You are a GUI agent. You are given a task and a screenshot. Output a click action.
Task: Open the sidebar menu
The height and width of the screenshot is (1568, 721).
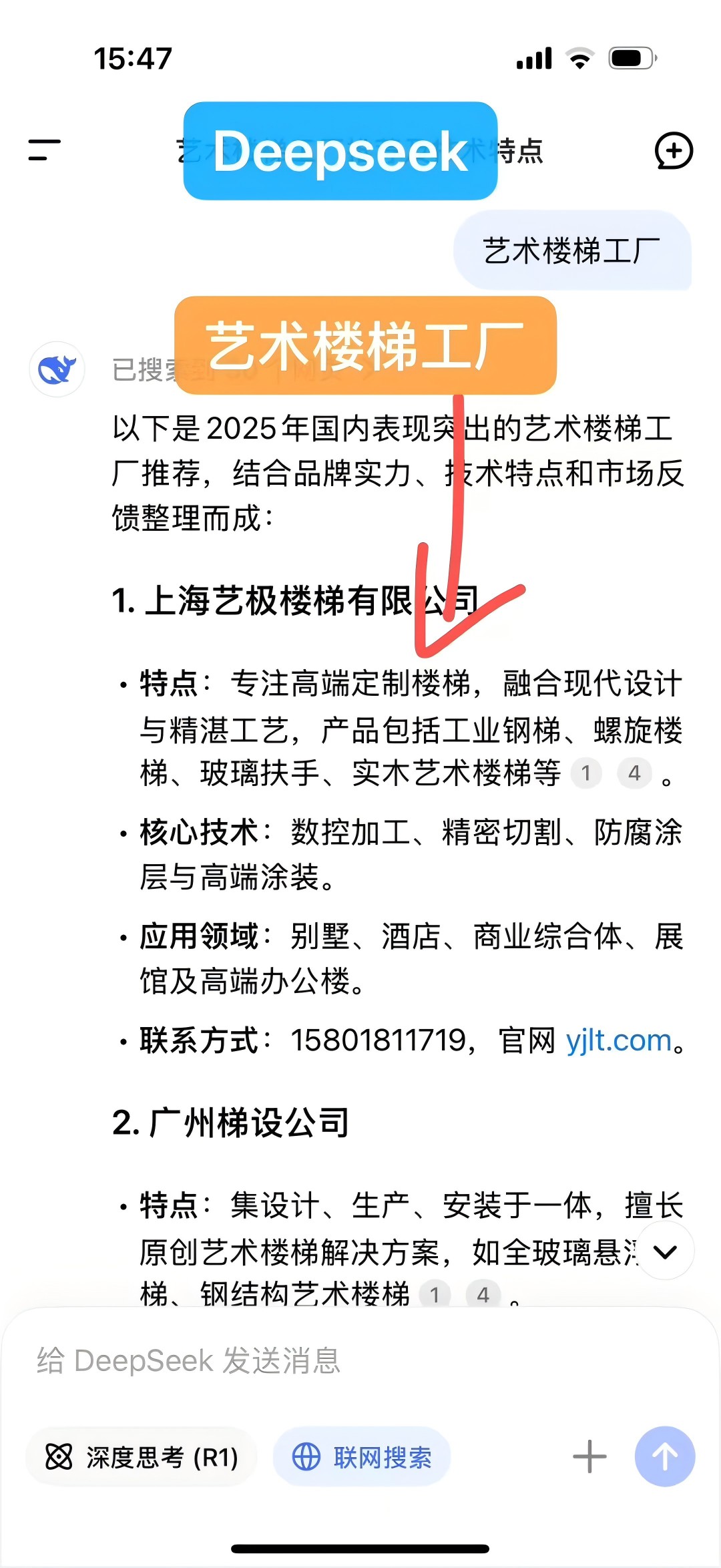(x=45, y=150)
